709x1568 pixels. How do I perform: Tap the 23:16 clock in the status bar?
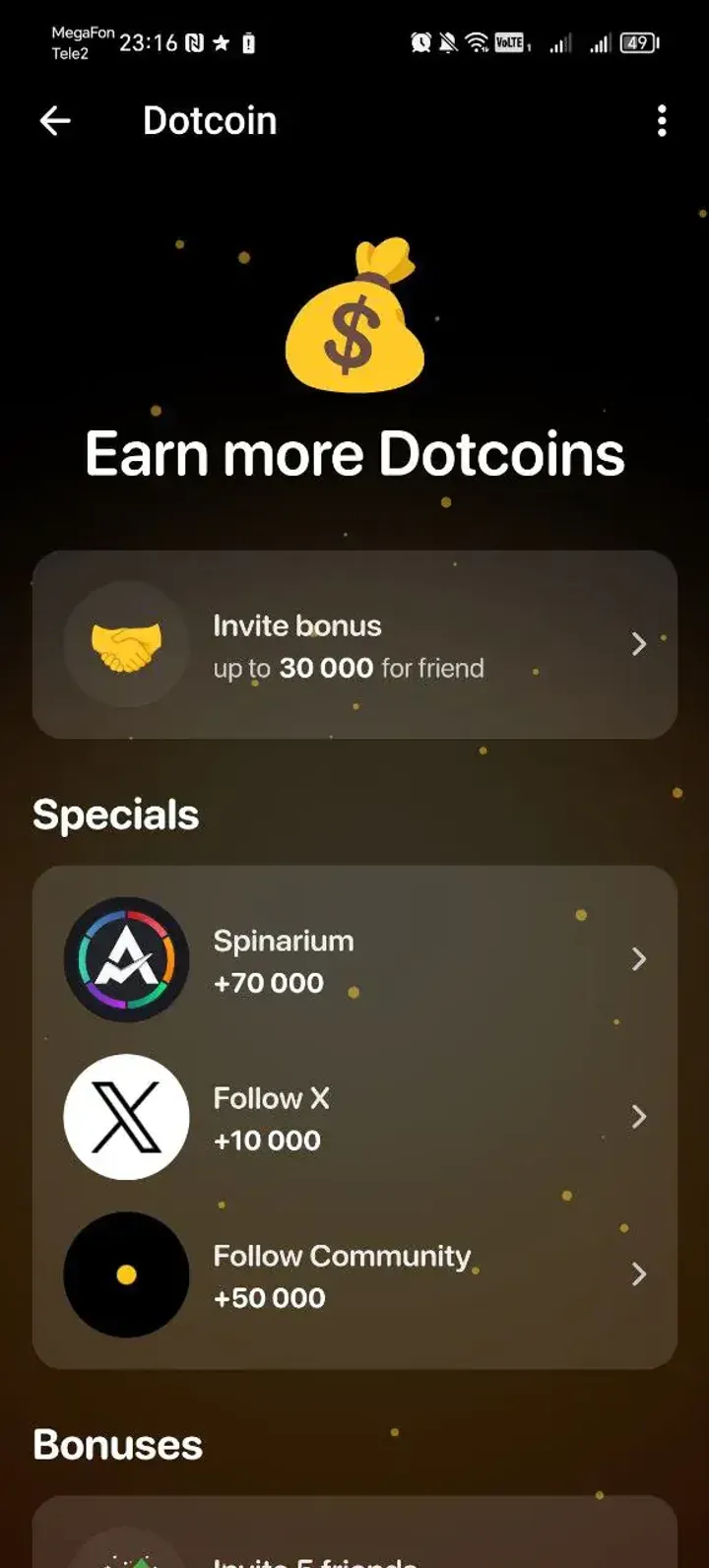150,43
